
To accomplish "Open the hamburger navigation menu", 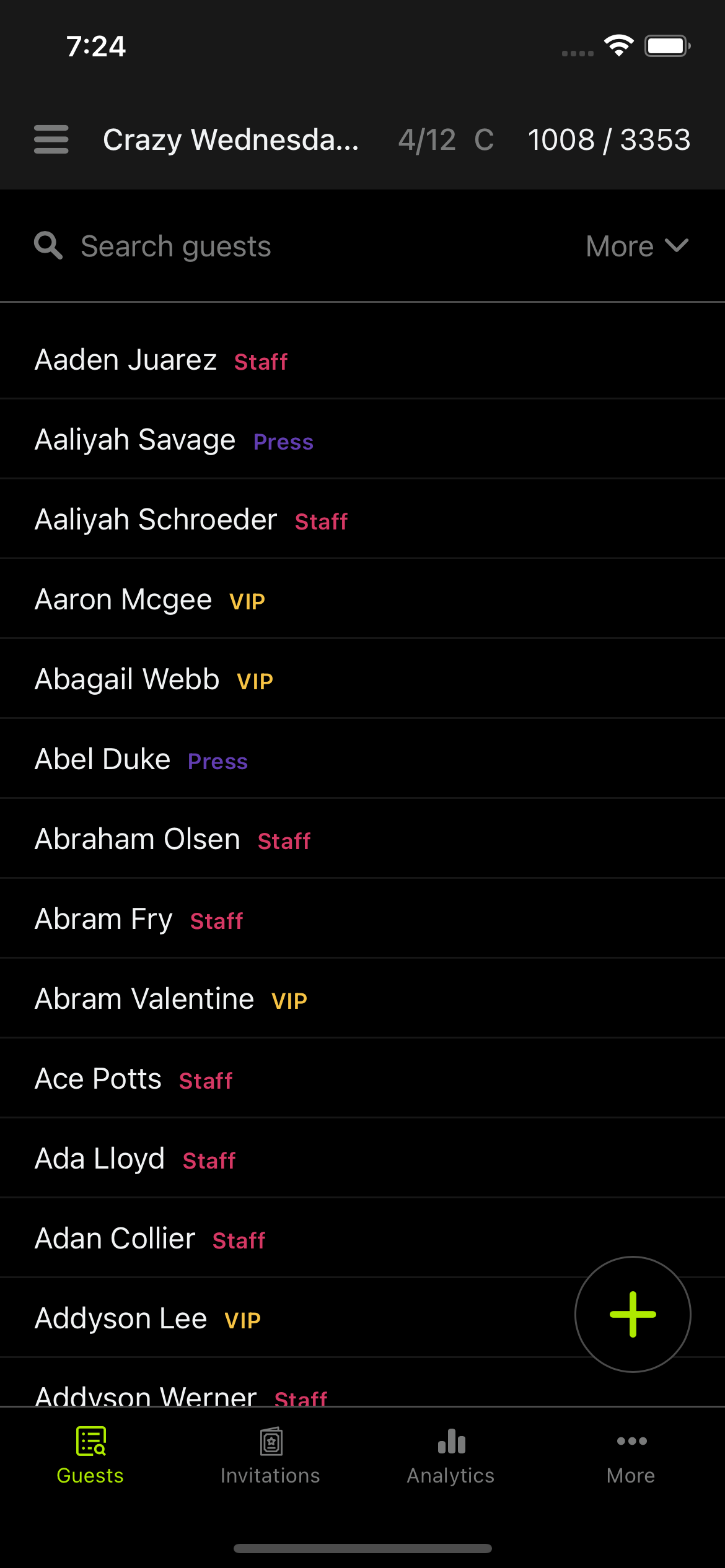I will (51, 140).
